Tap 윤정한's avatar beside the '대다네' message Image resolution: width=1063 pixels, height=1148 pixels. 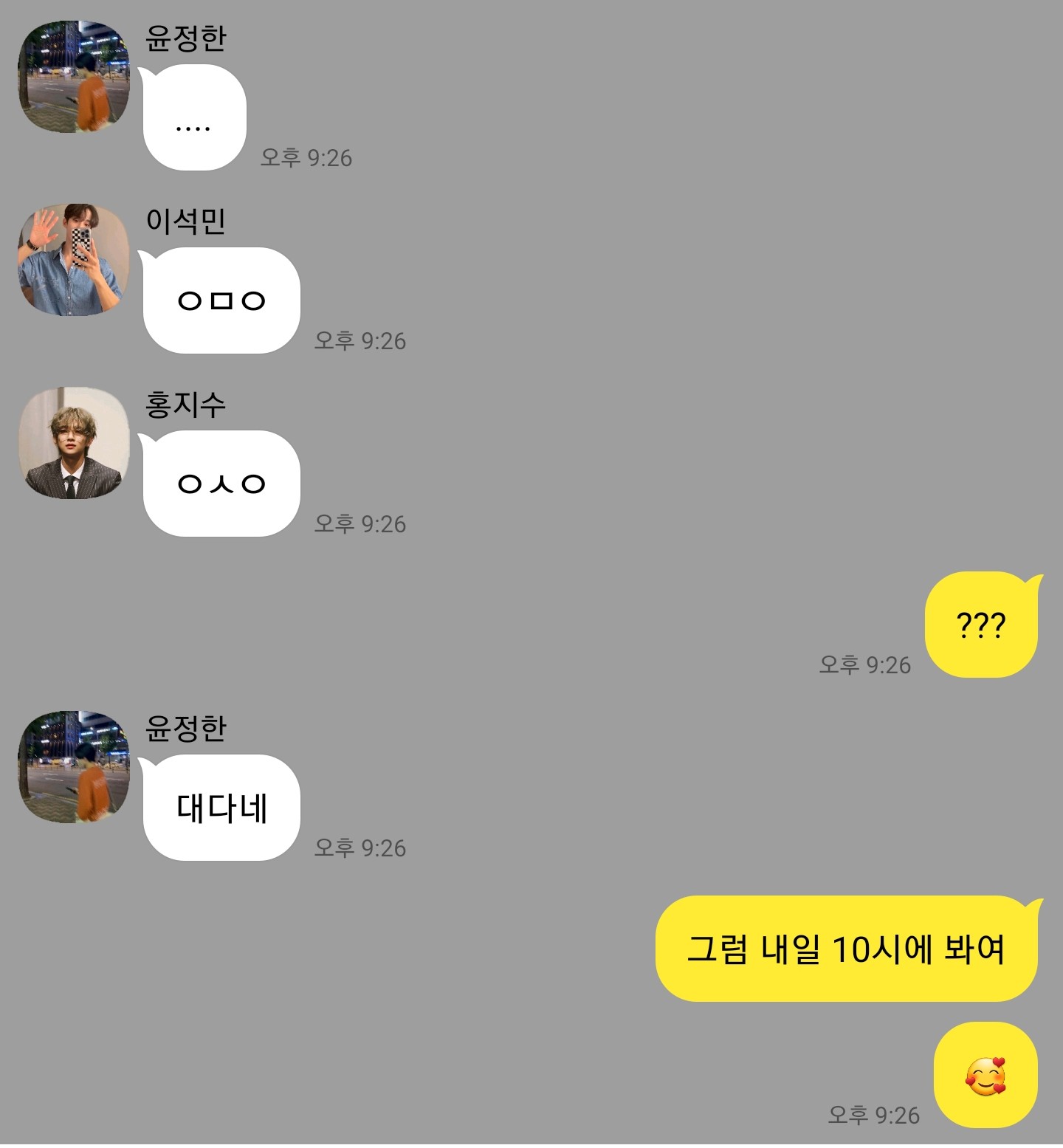73,767
